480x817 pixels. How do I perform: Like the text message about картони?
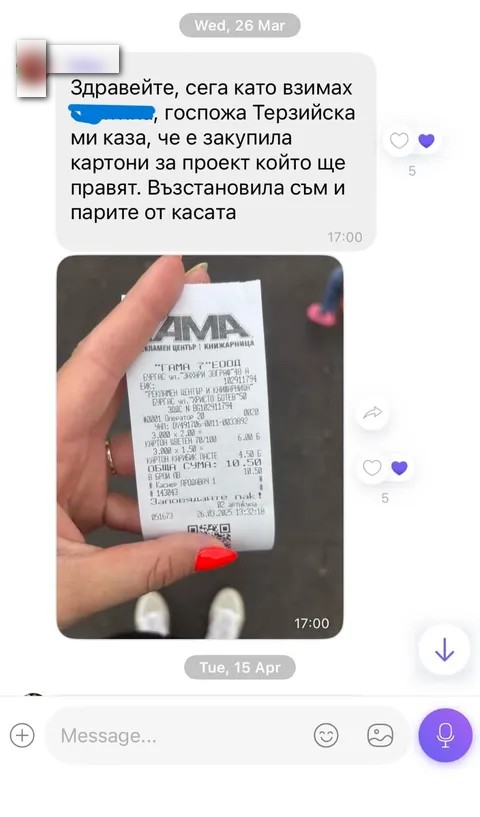(399, 141)
